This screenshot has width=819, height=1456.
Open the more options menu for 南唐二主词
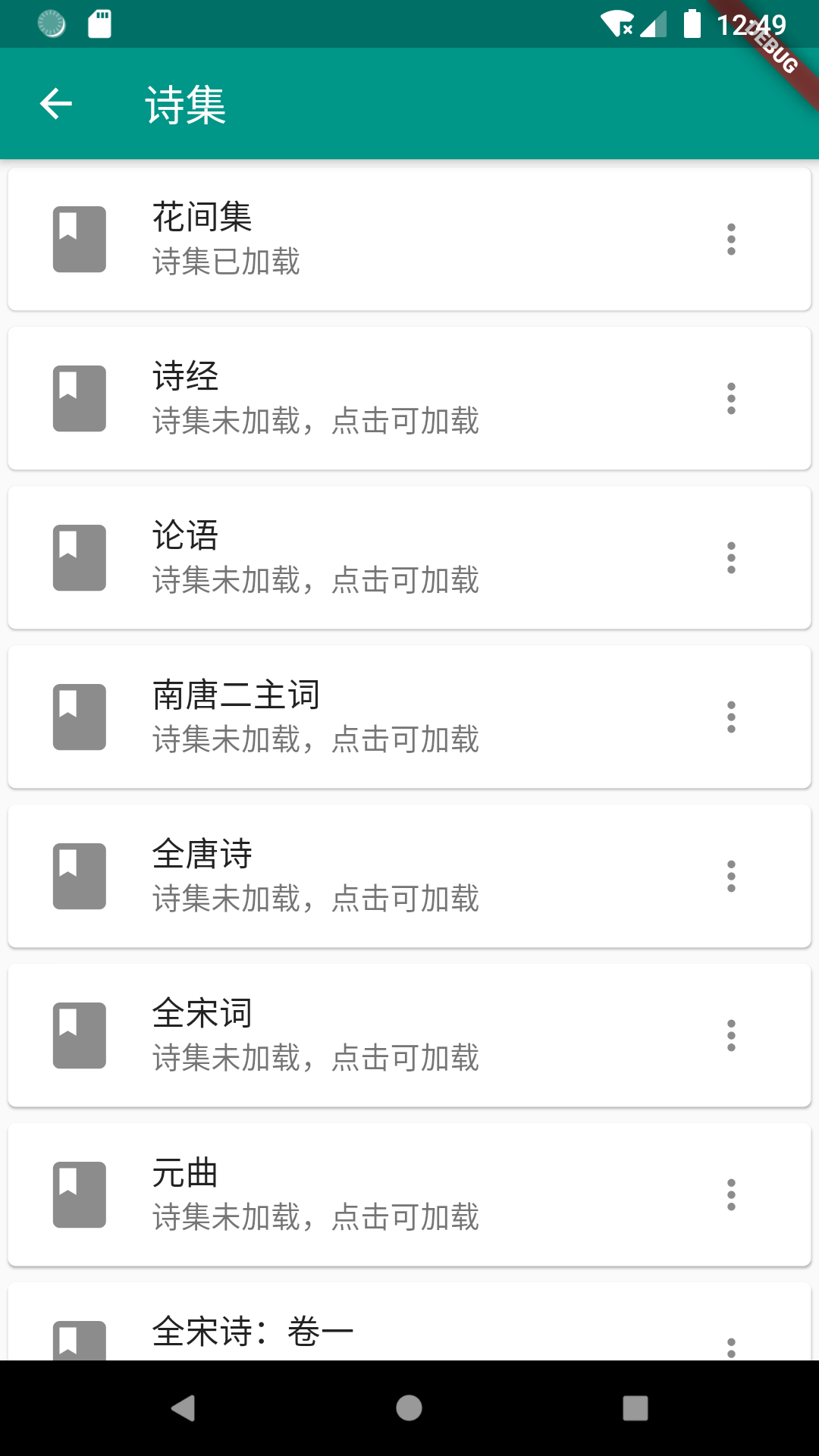731,717
